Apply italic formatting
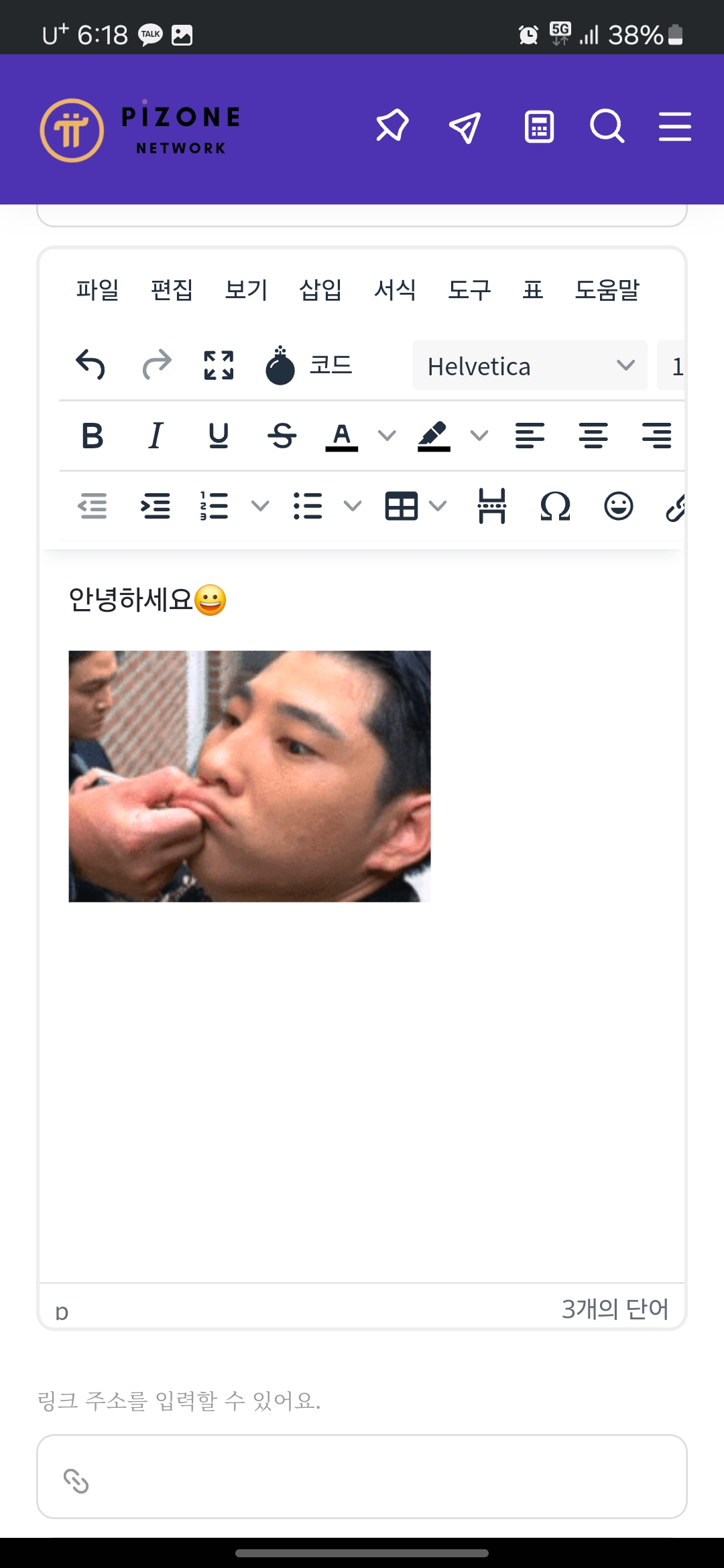Screen dimensions: 724x1568 click(x=156, y=436)
